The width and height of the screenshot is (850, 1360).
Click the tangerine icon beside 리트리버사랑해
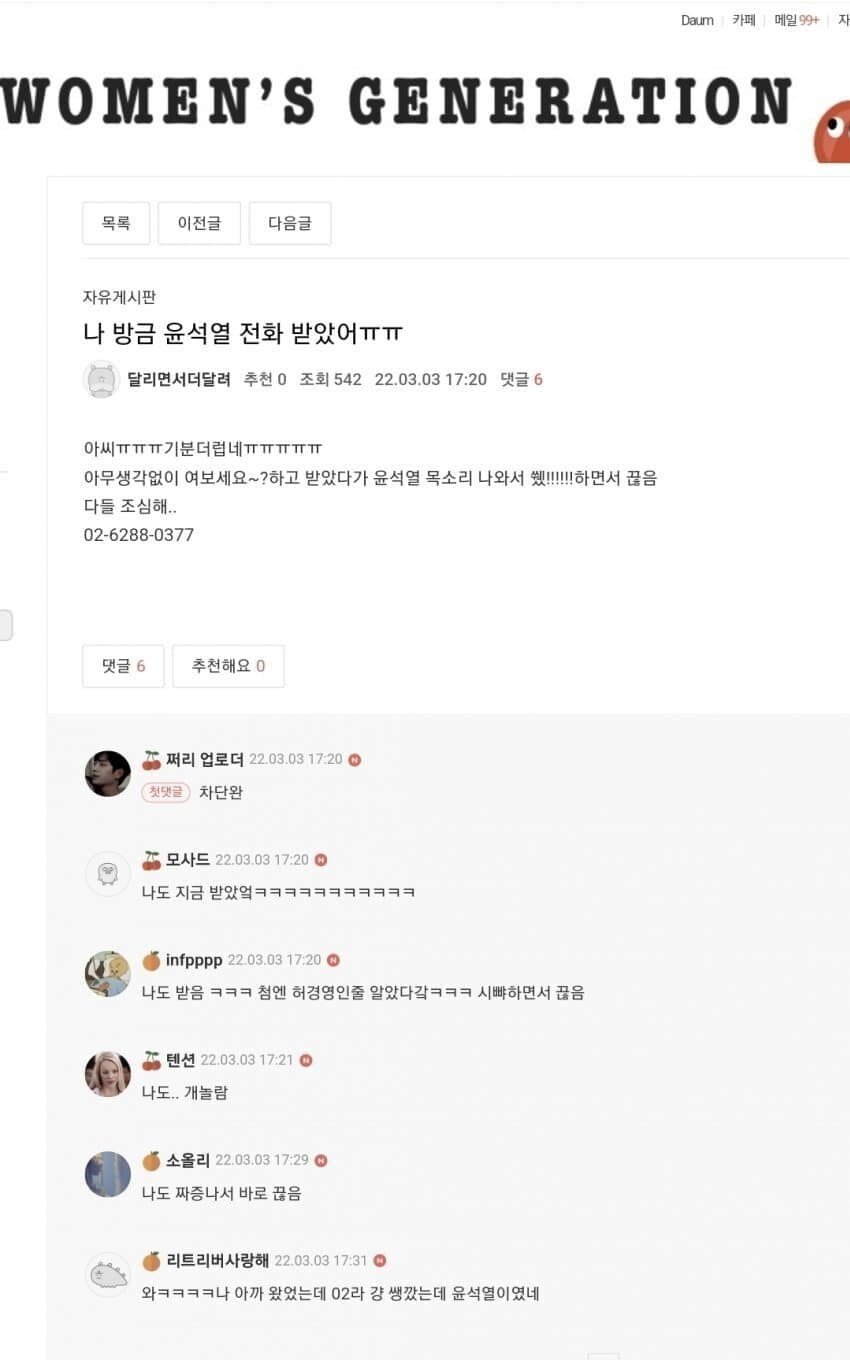tap(153, 1260)
